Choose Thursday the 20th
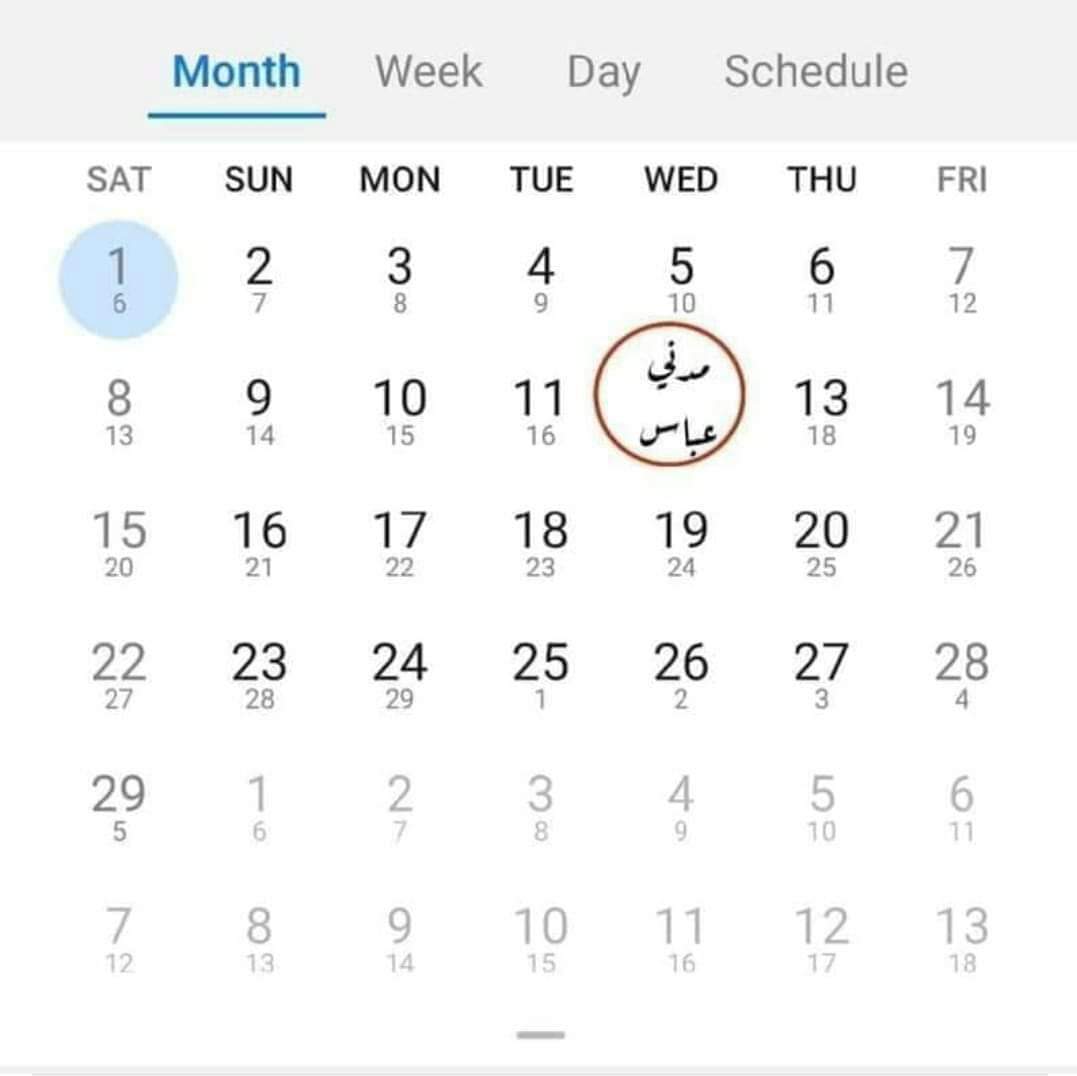The height and width of the screenshot is (1076, 1077). tap(821, 542)
